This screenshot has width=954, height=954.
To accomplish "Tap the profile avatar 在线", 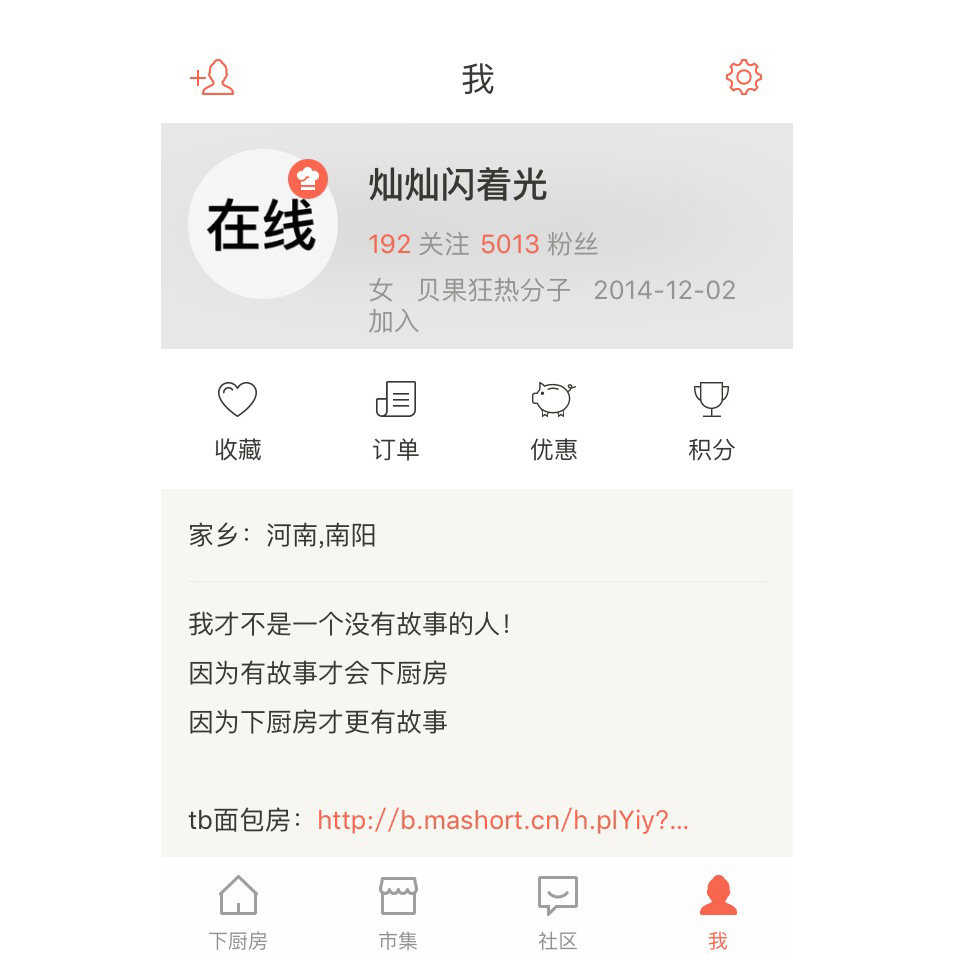I will 262,224.
